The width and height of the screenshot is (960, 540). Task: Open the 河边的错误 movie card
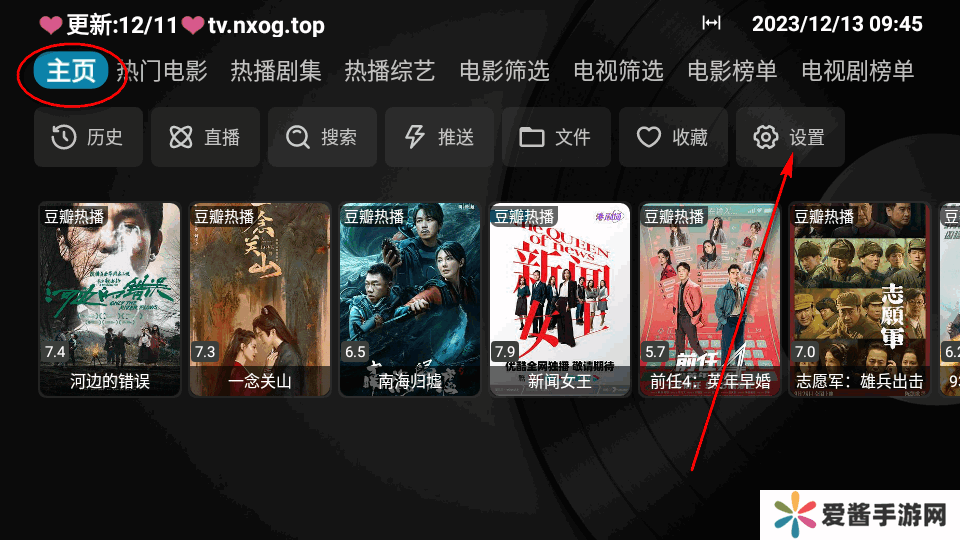110,300
